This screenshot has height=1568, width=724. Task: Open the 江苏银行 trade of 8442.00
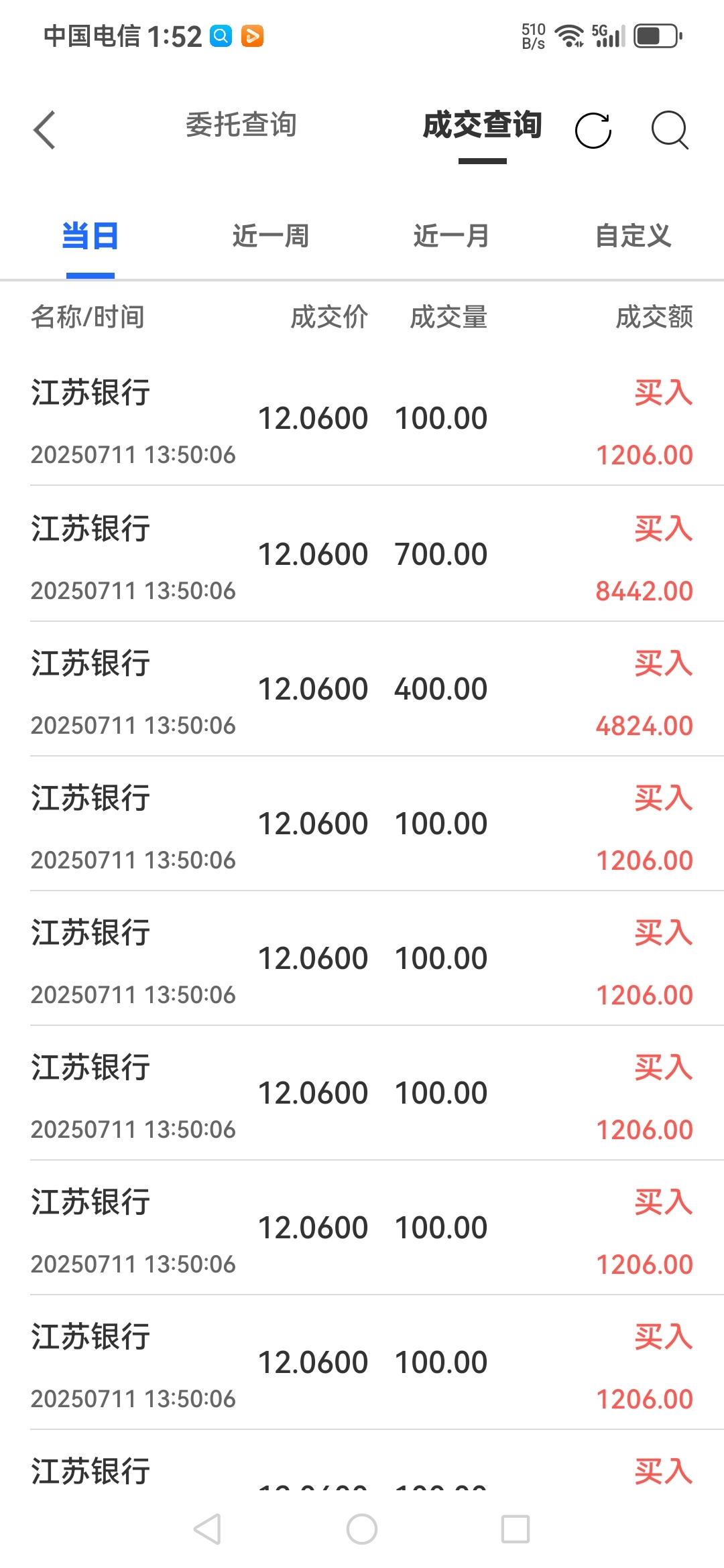362,554
